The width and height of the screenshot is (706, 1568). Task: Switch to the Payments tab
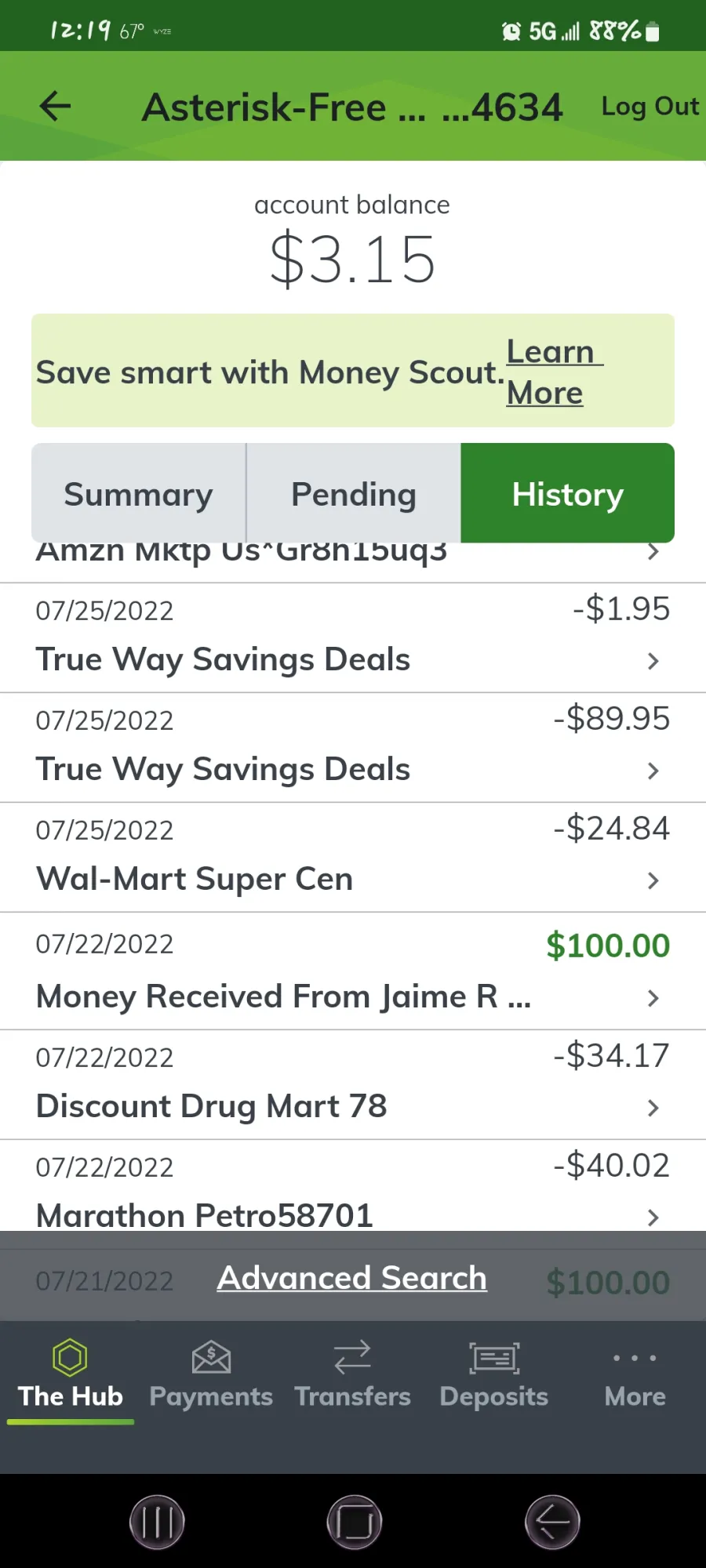click(x=211, y=1377)
